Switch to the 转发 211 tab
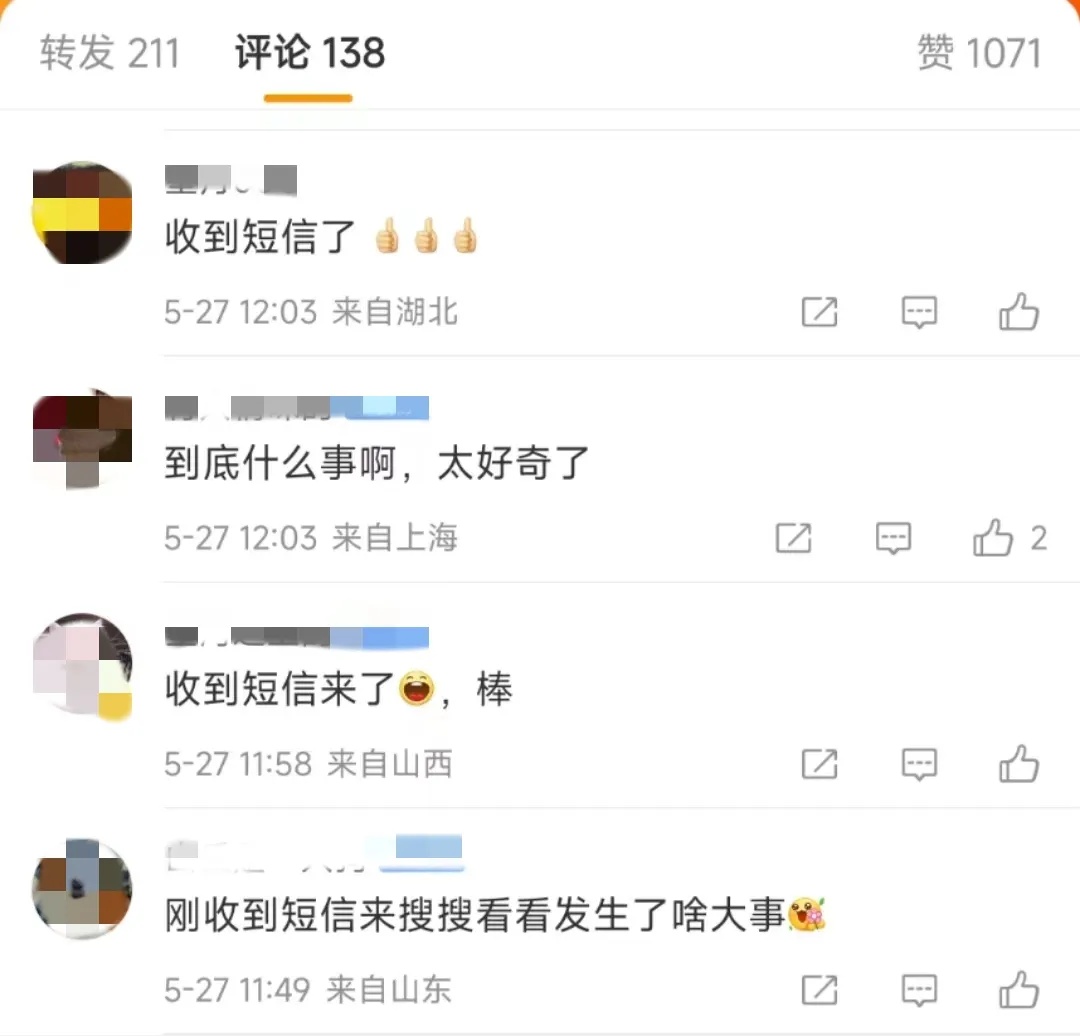This screenshot has width=1080, height=1036. pos(110,53)
